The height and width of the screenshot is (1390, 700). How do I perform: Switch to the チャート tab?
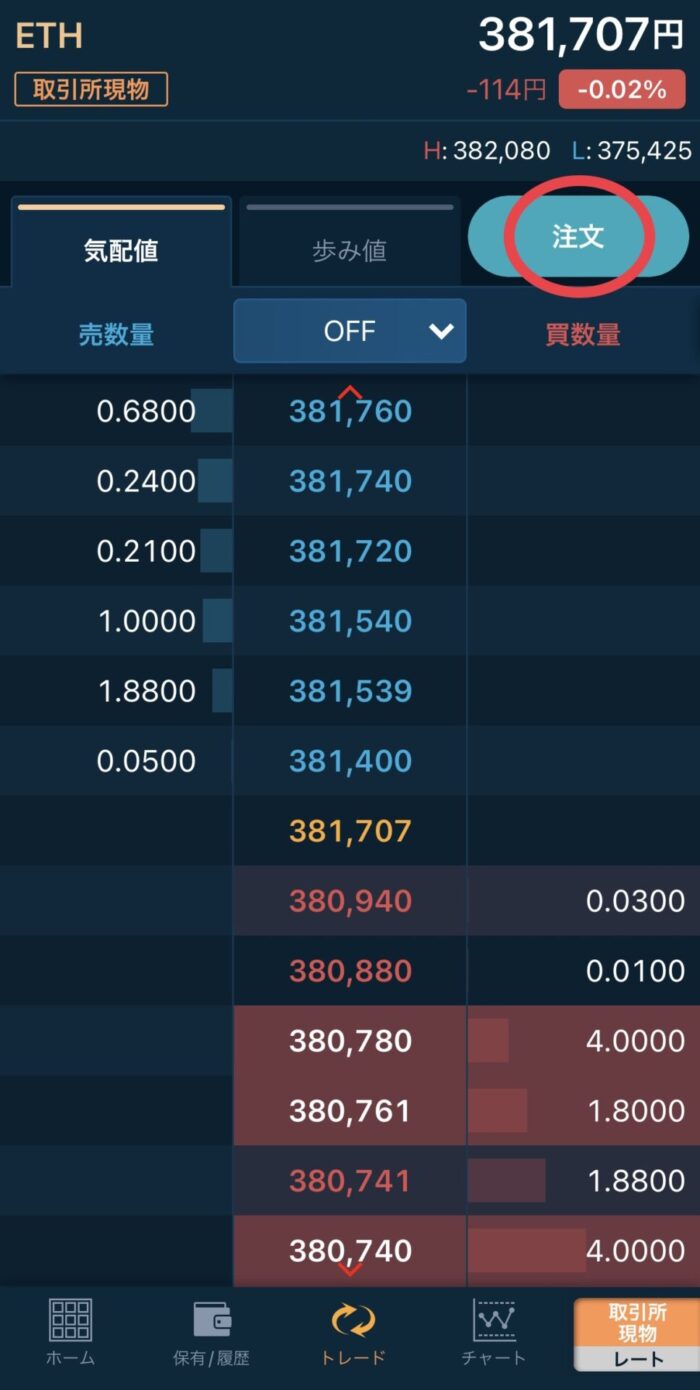[x=493, y=1332]
